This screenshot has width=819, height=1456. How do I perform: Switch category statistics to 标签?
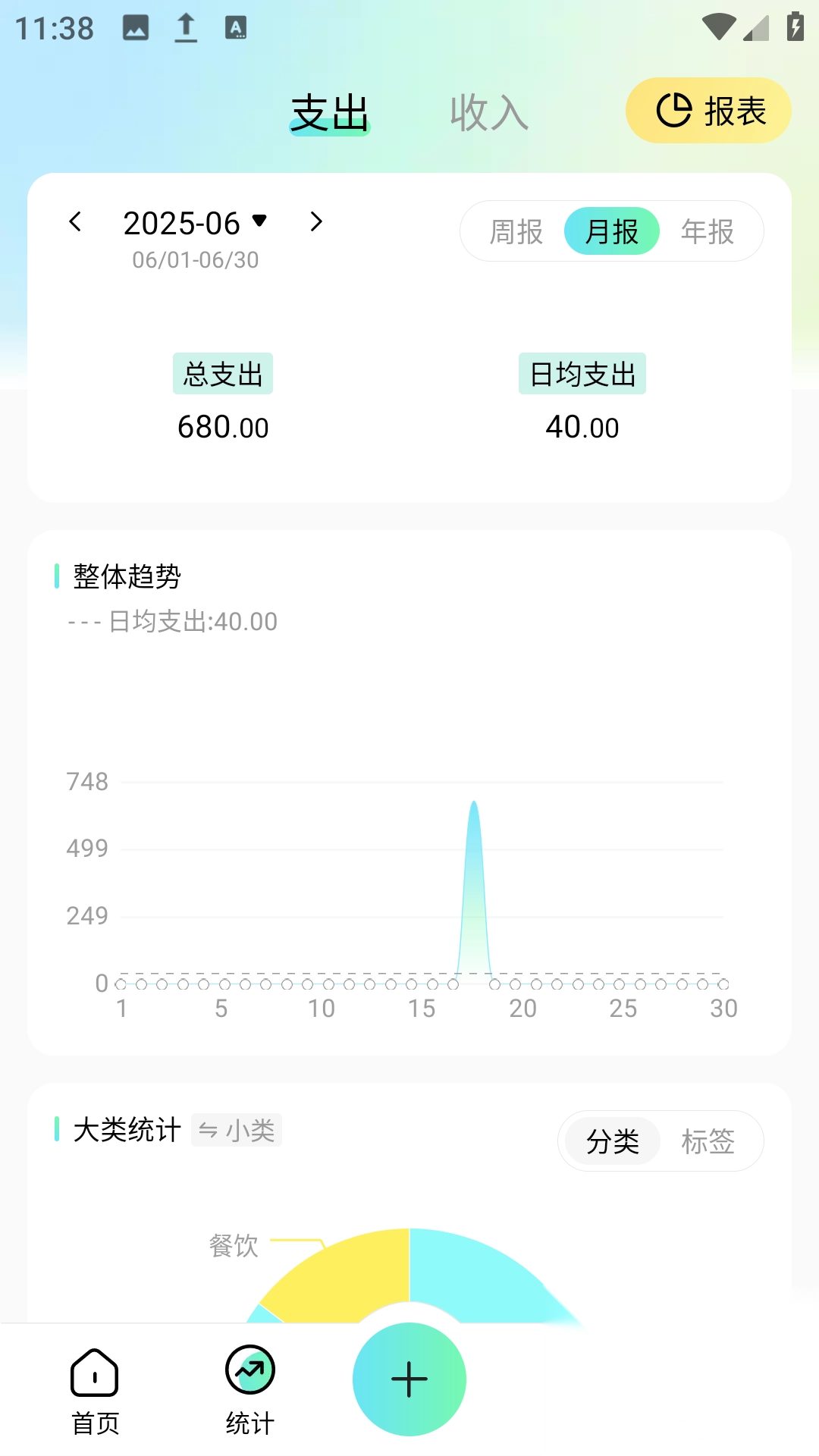[x=708, y=1141]
